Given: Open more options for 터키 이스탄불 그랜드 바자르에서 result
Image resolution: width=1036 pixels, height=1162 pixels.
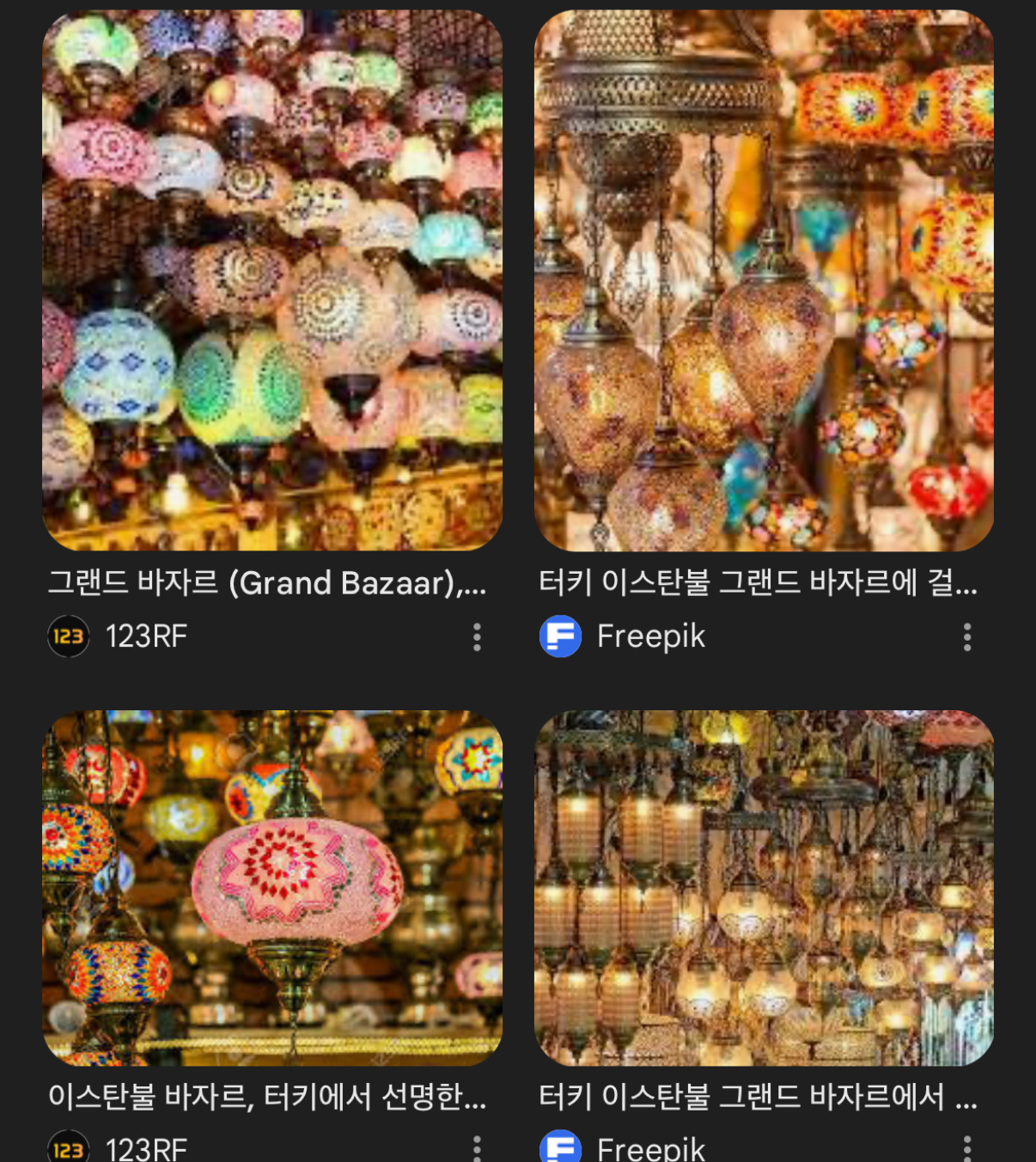Looking at the screenshot, I should (x=967, y=1147).
